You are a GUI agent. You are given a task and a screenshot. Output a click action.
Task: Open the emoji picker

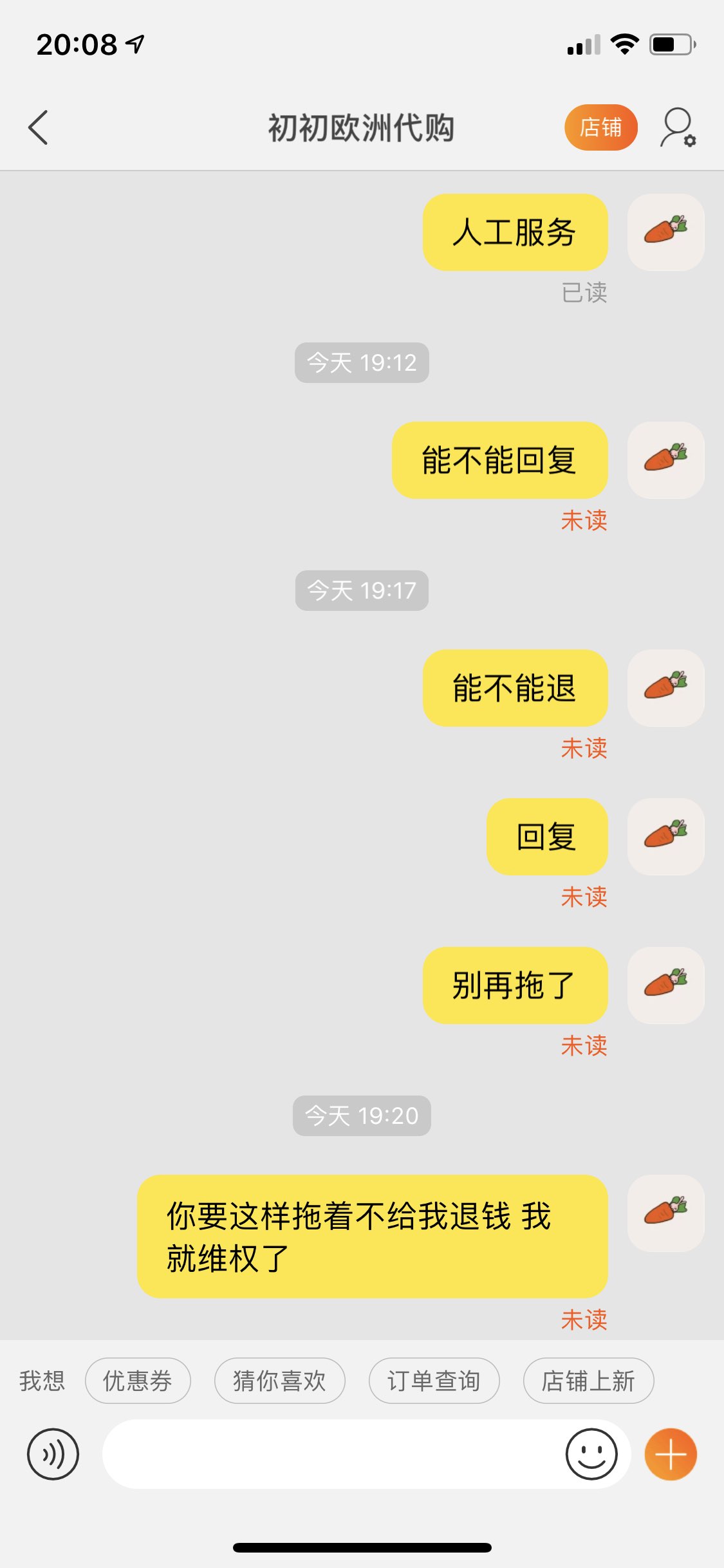click(591, 1454)
